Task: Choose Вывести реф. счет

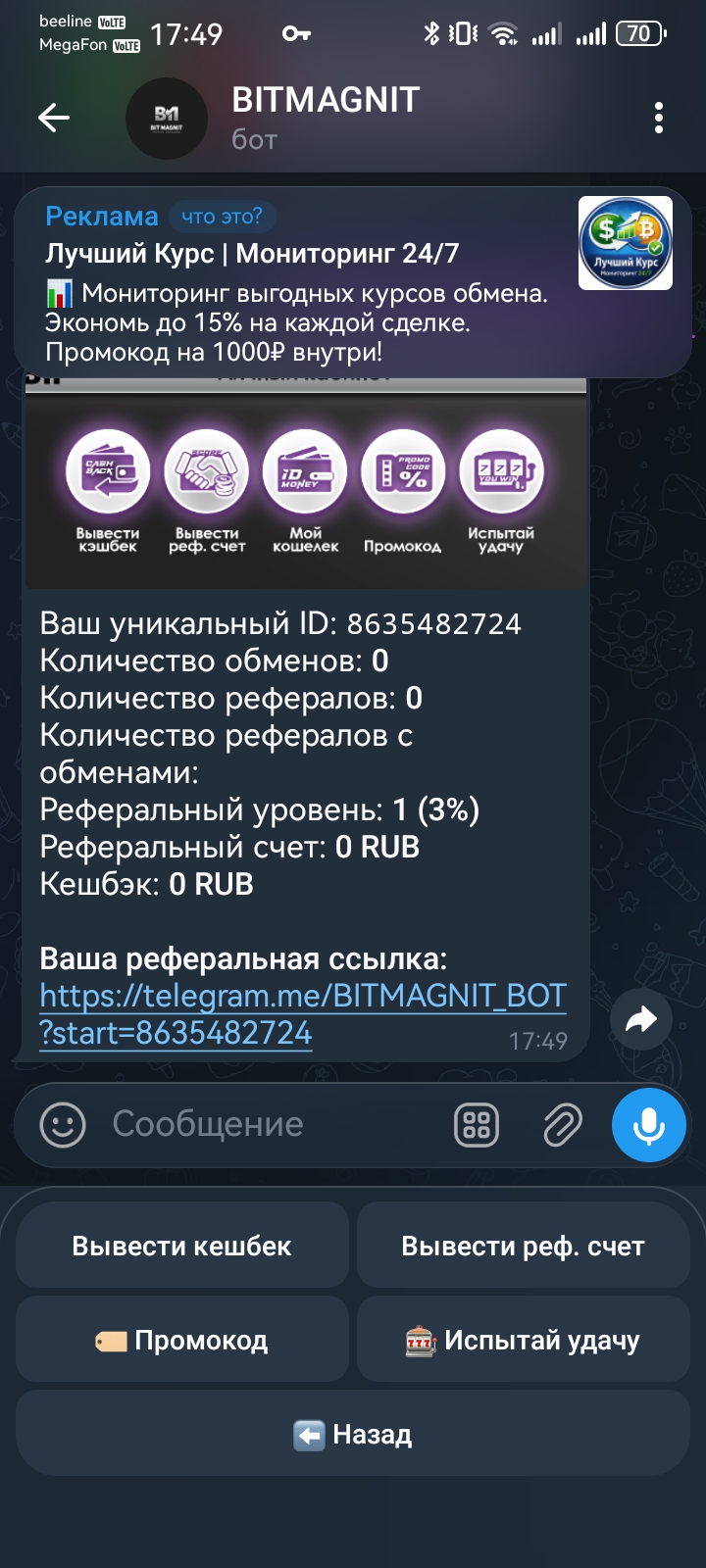Action: tap(523, 1246)
